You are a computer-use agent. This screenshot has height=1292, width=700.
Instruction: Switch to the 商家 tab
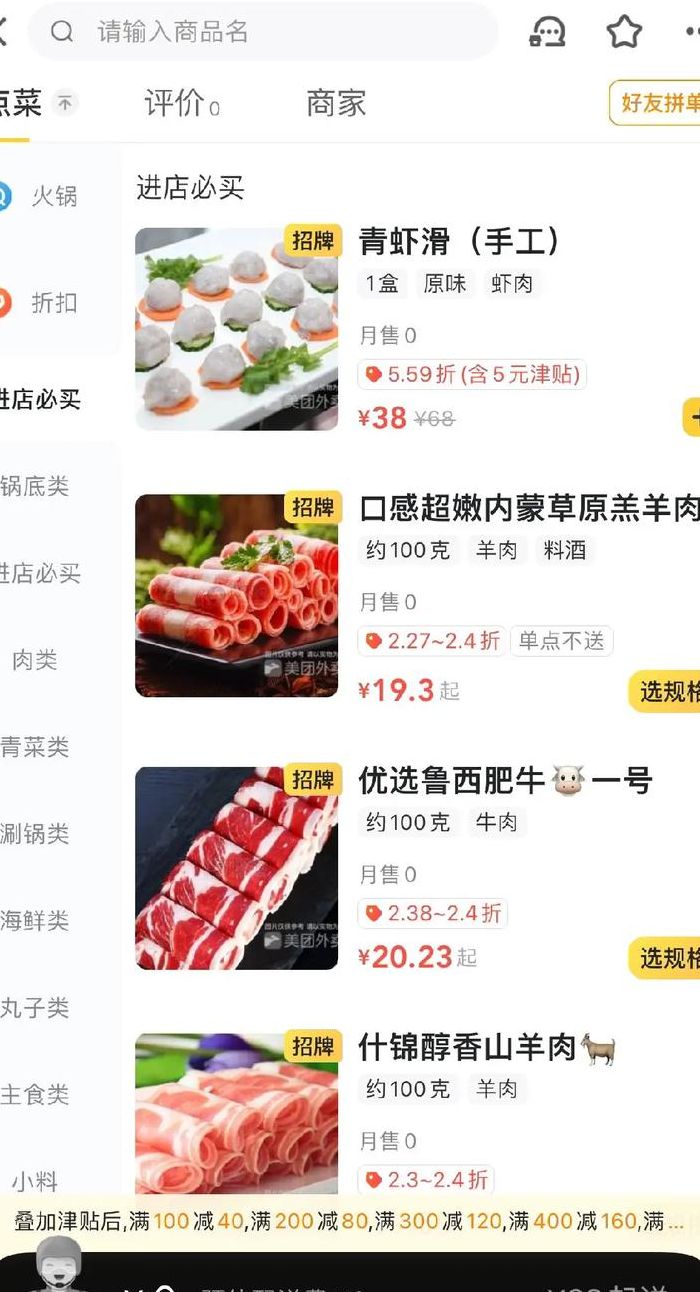point(336,103)
